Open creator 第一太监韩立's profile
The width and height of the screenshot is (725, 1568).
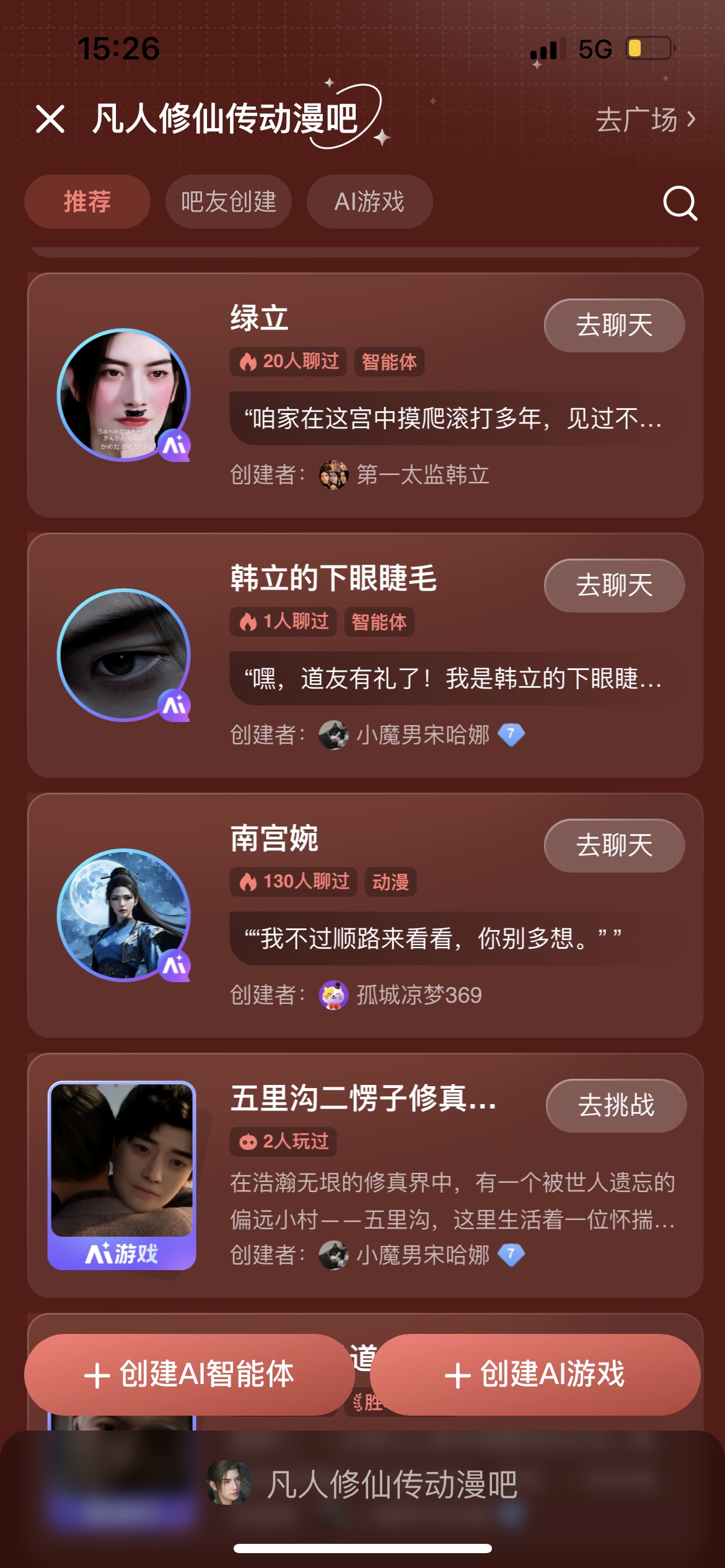coord(422,475)
